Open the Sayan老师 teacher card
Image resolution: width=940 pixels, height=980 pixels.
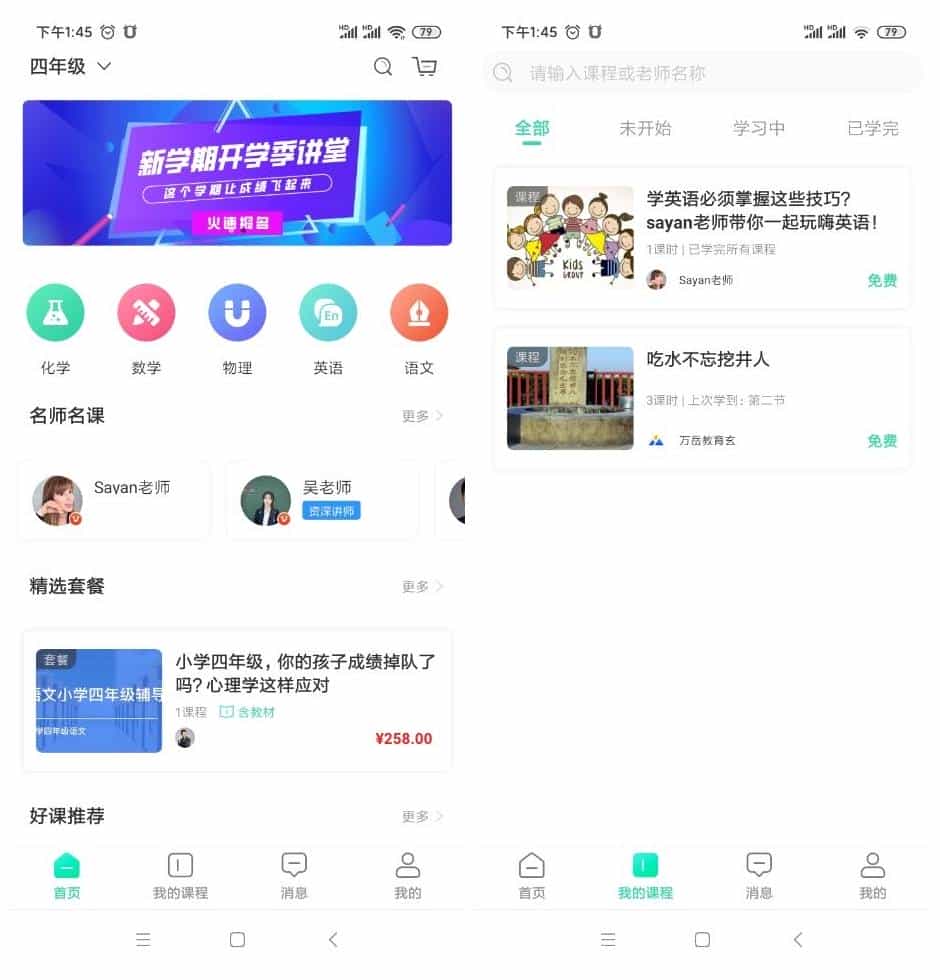click(x=114, y=500)
